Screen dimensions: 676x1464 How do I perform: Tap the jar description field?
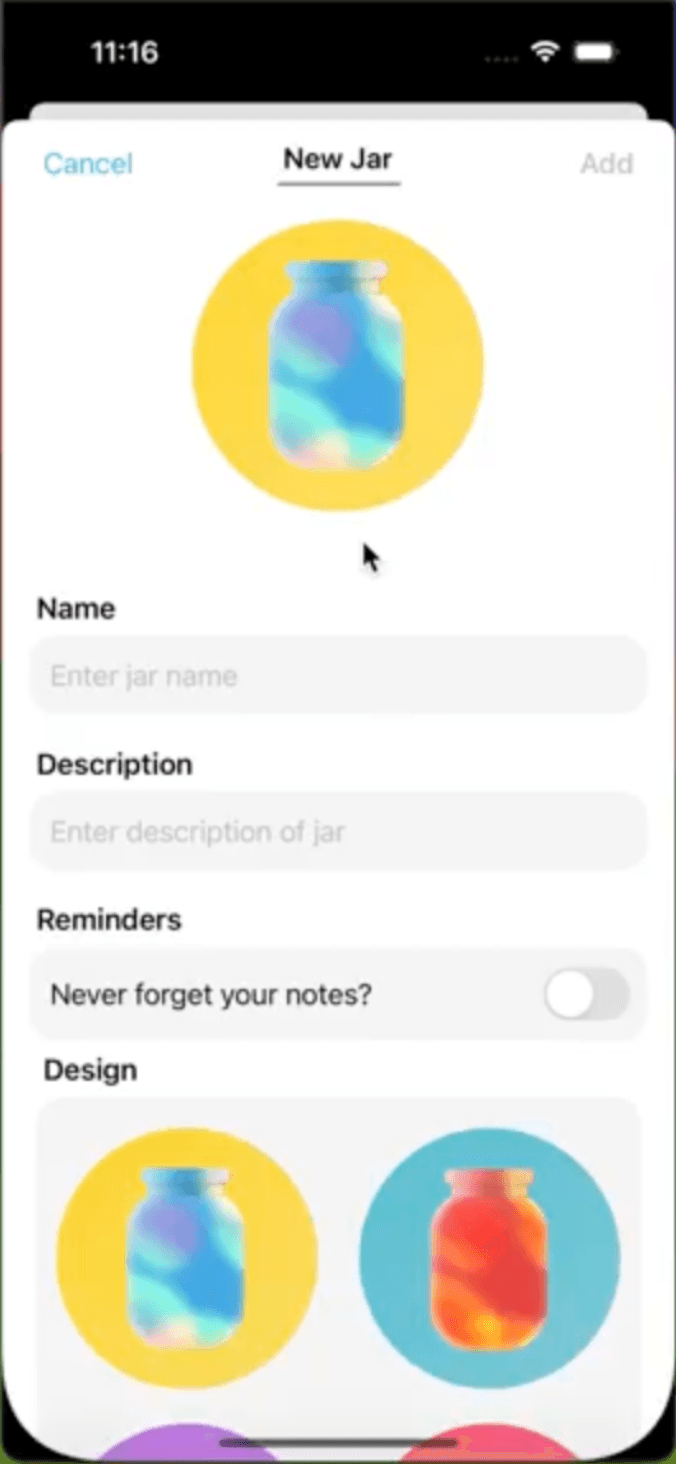point(338,832)
